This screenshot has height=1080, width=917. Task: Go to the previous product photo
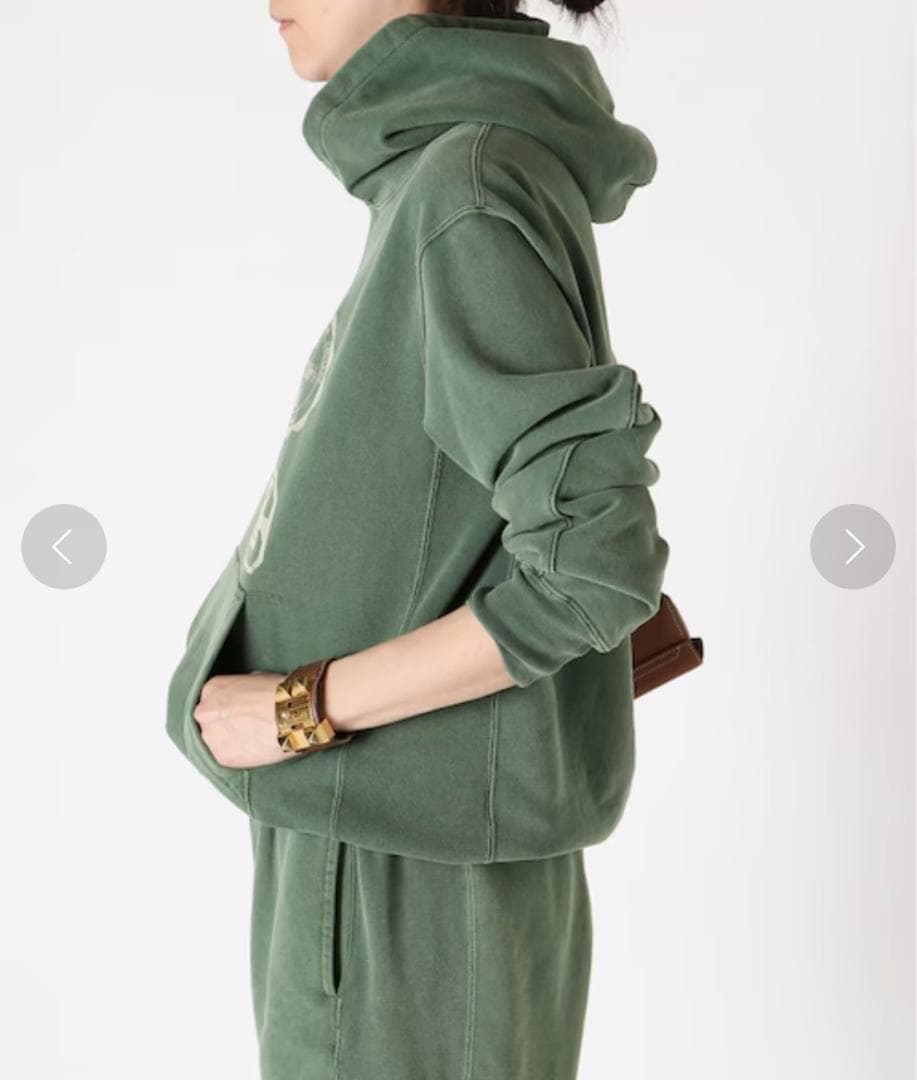pyautogui.click(x=64, y=546)
